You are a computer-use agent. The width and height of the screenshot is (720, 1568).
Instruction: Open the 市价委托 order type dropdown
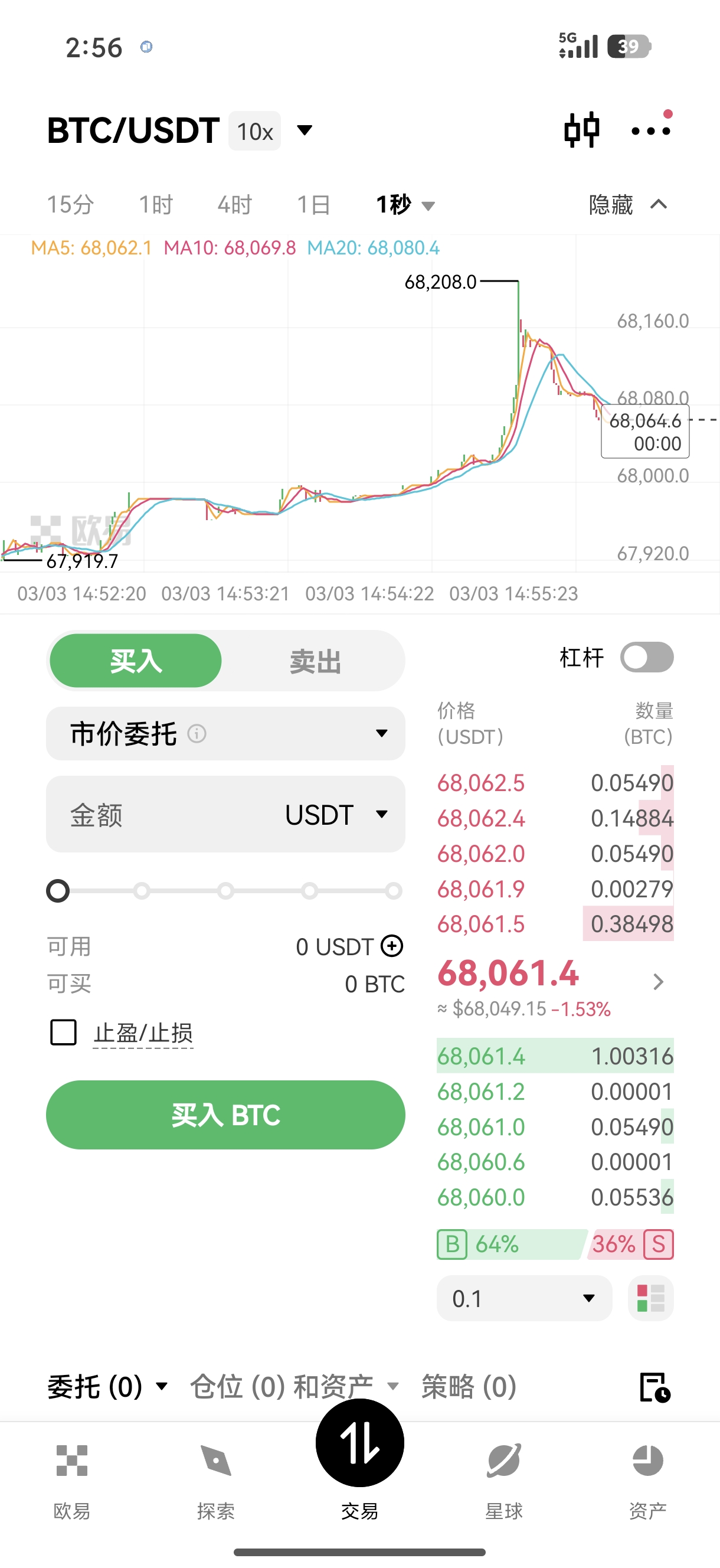[225, 733]
